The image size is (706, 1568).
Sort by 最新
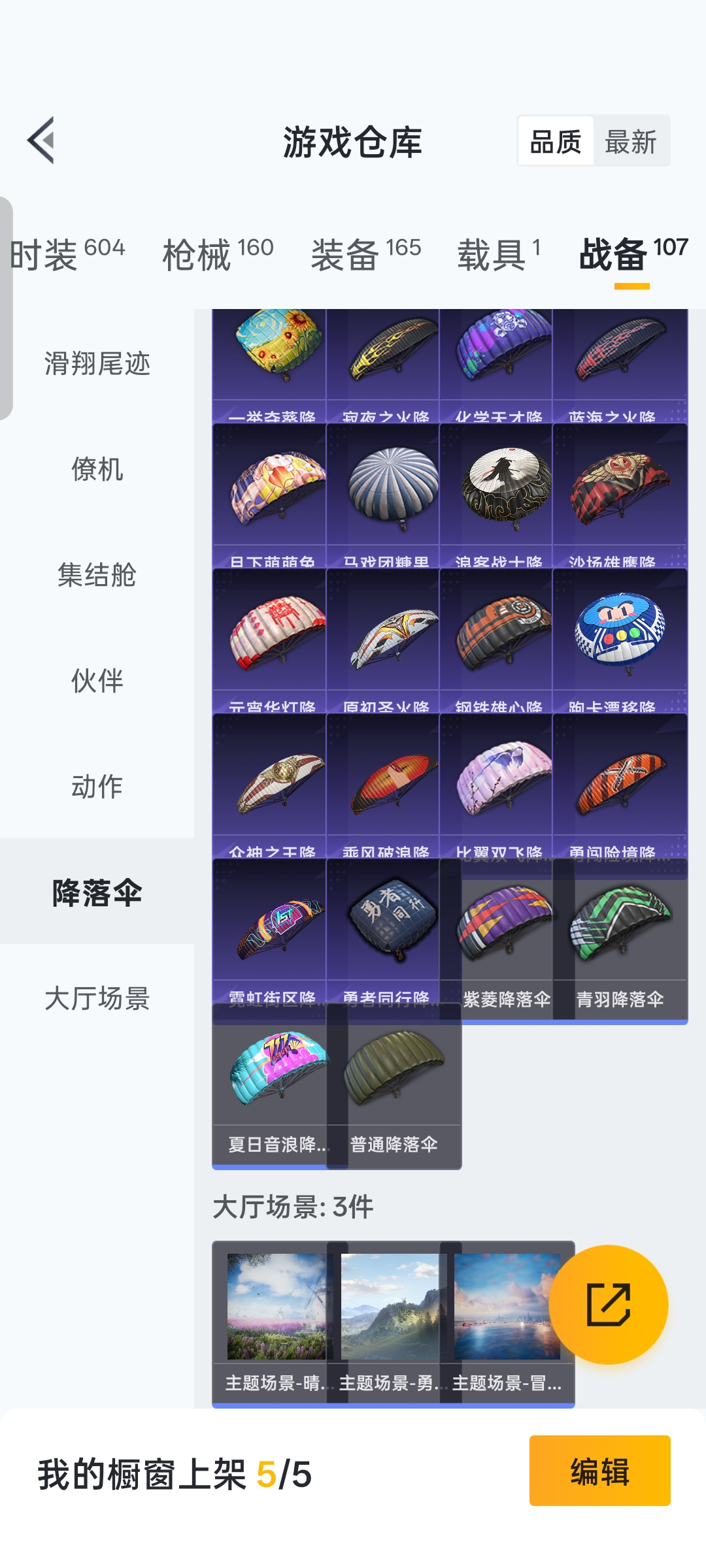(x=630, y=141)
